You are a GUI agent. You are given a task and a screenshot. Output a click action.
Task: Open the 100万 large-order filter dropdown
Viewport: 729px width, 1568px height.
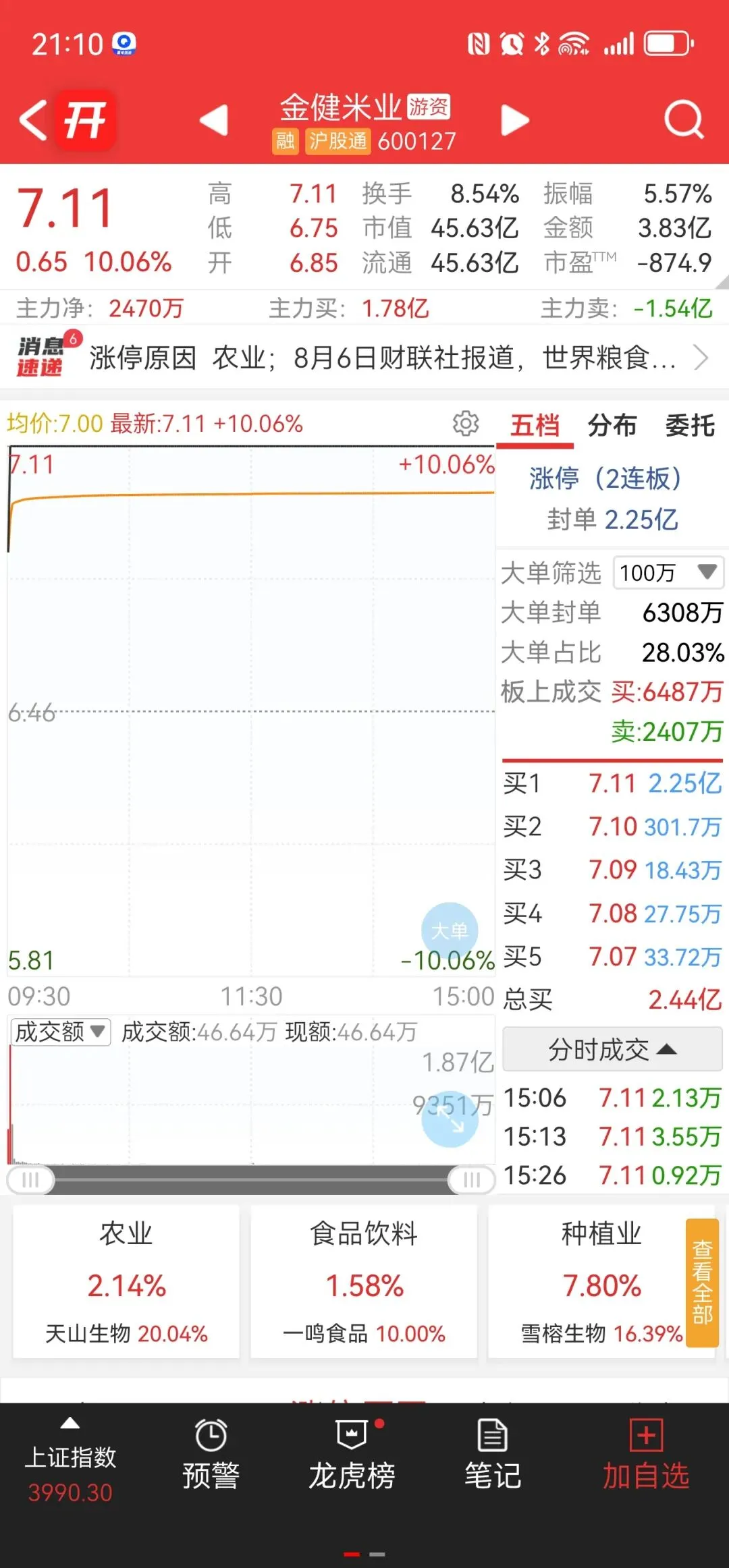(668, 573)
